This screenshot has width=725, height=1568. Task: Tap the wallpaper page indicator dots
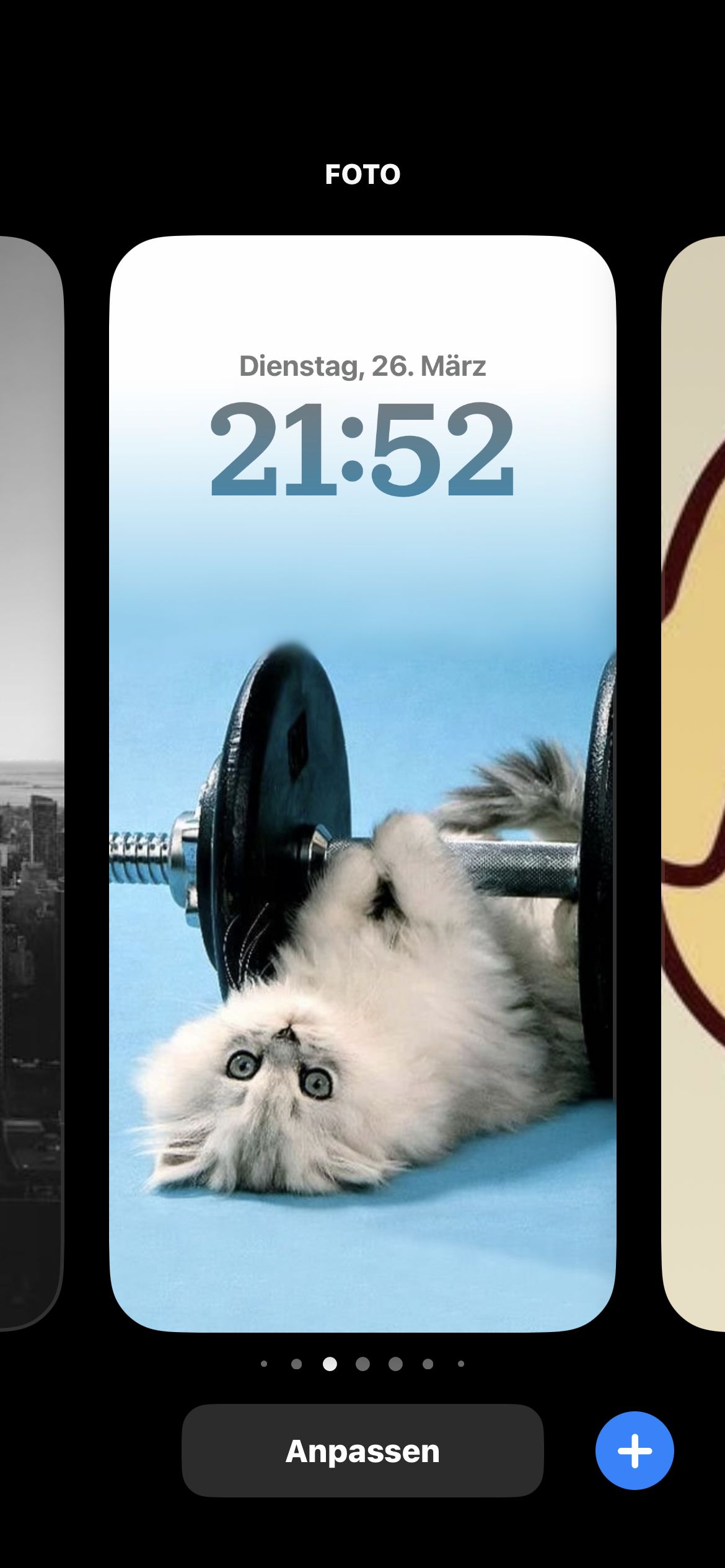click(x=362, y=1364)
